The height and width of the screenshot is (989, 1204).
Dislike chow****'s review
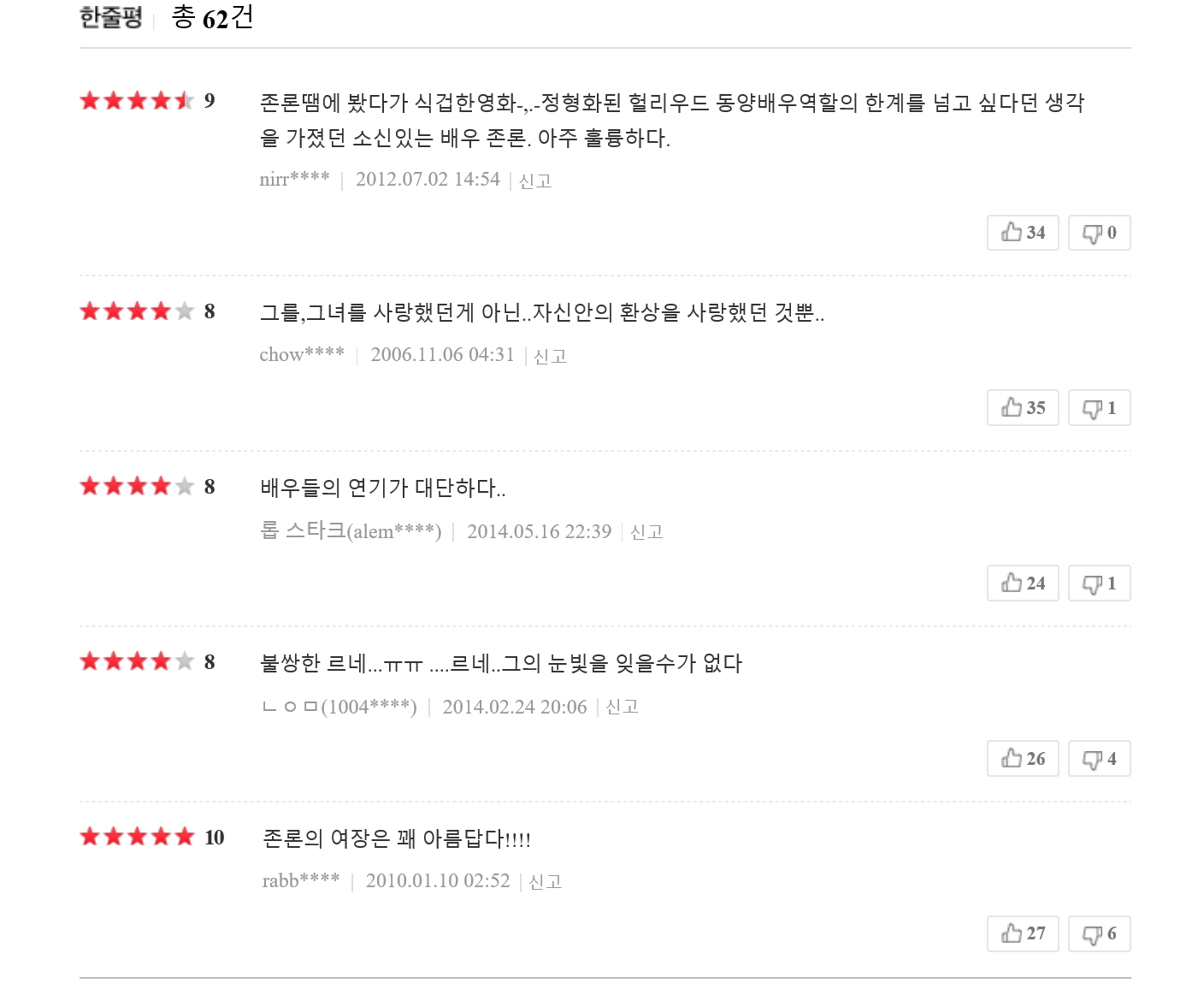[1099, 408]
